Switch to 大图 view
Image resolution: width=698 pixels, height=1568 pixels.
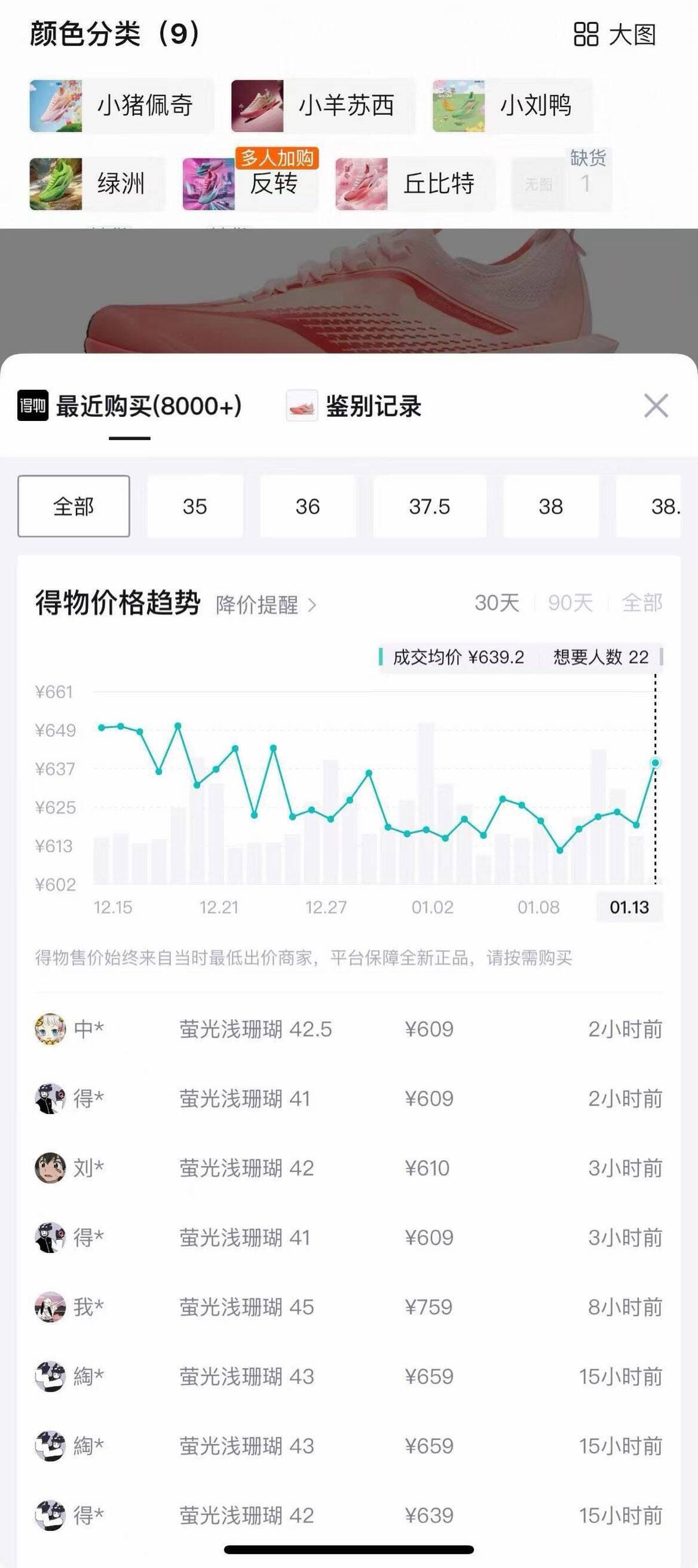click(x=615, y=35)
